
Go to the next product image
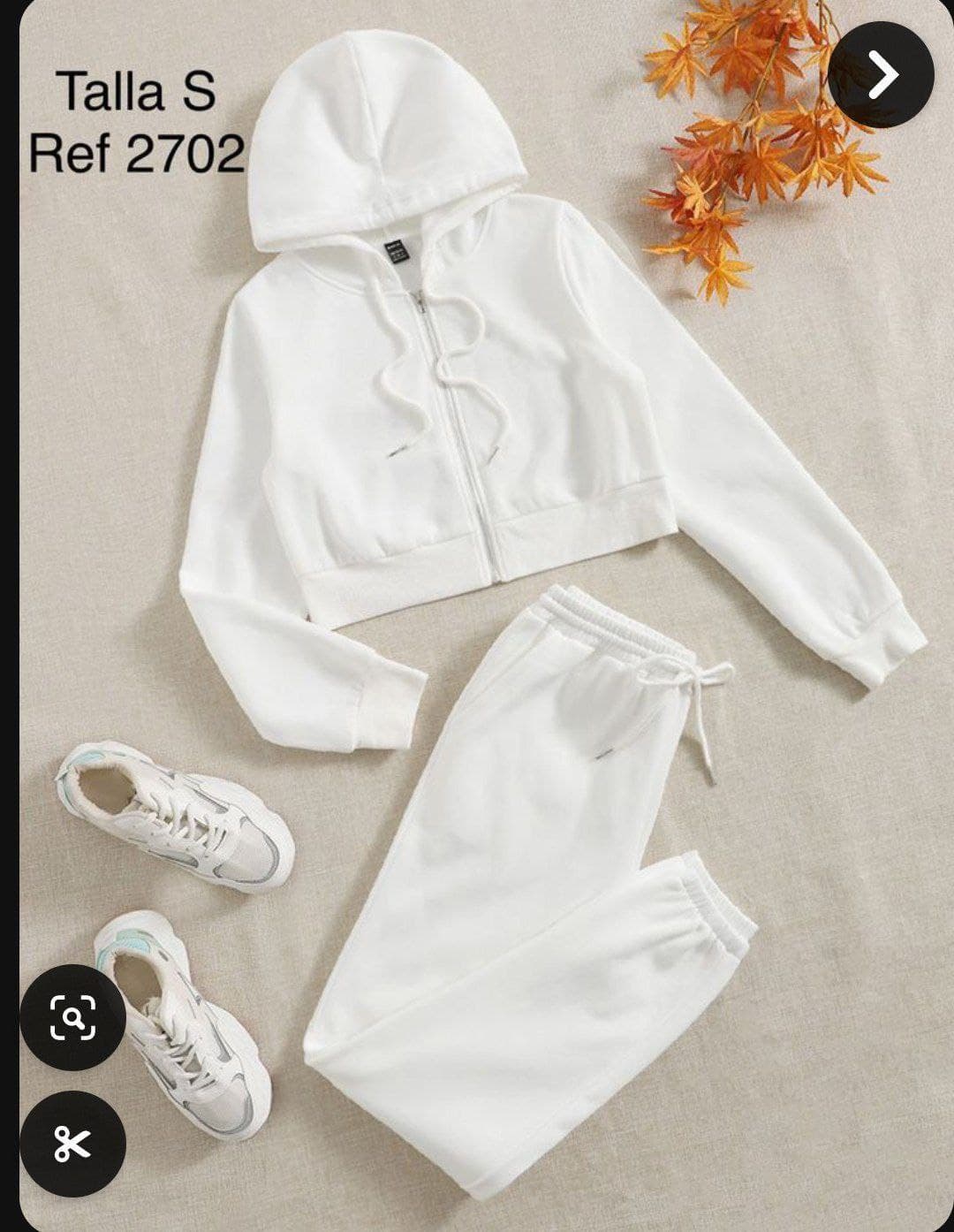pos(881,75)
